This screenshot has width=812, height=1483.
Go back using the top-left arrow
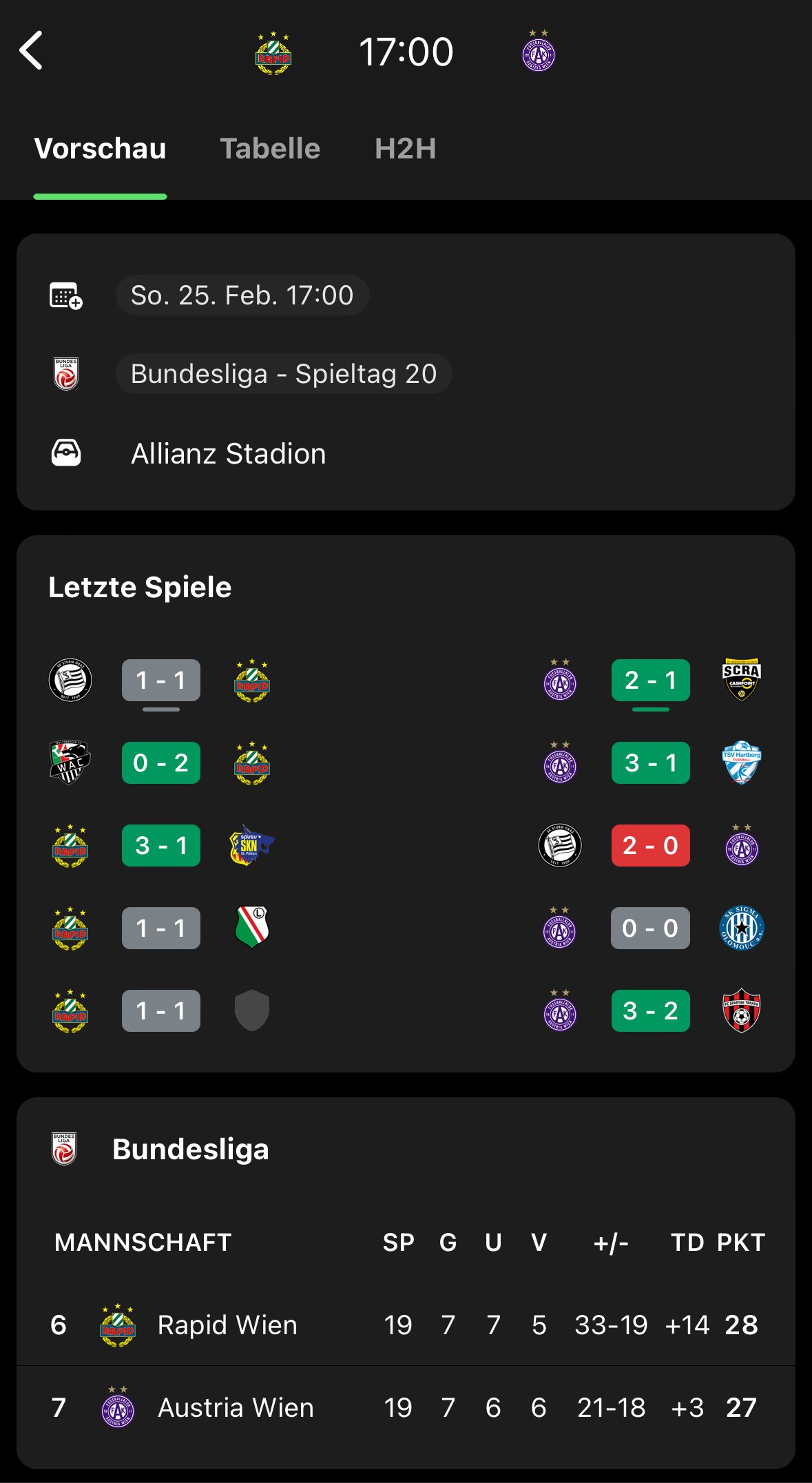click(32, 50)
